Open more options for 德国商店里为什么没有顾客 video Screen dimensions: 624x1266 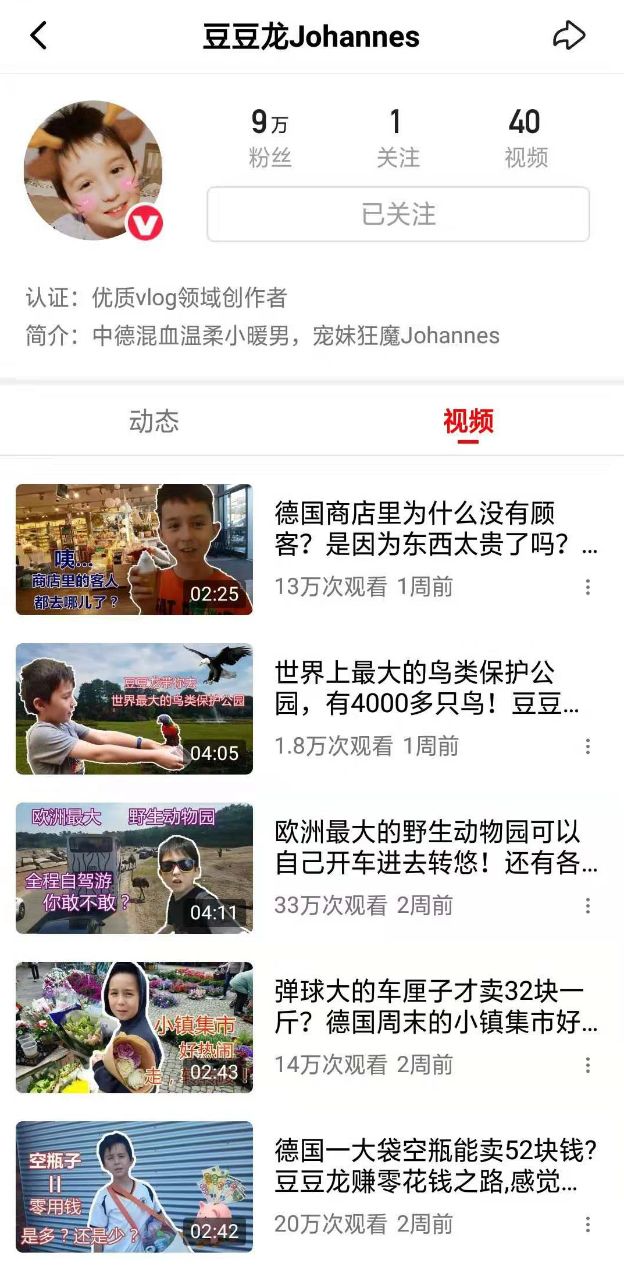tap(588, 587)
